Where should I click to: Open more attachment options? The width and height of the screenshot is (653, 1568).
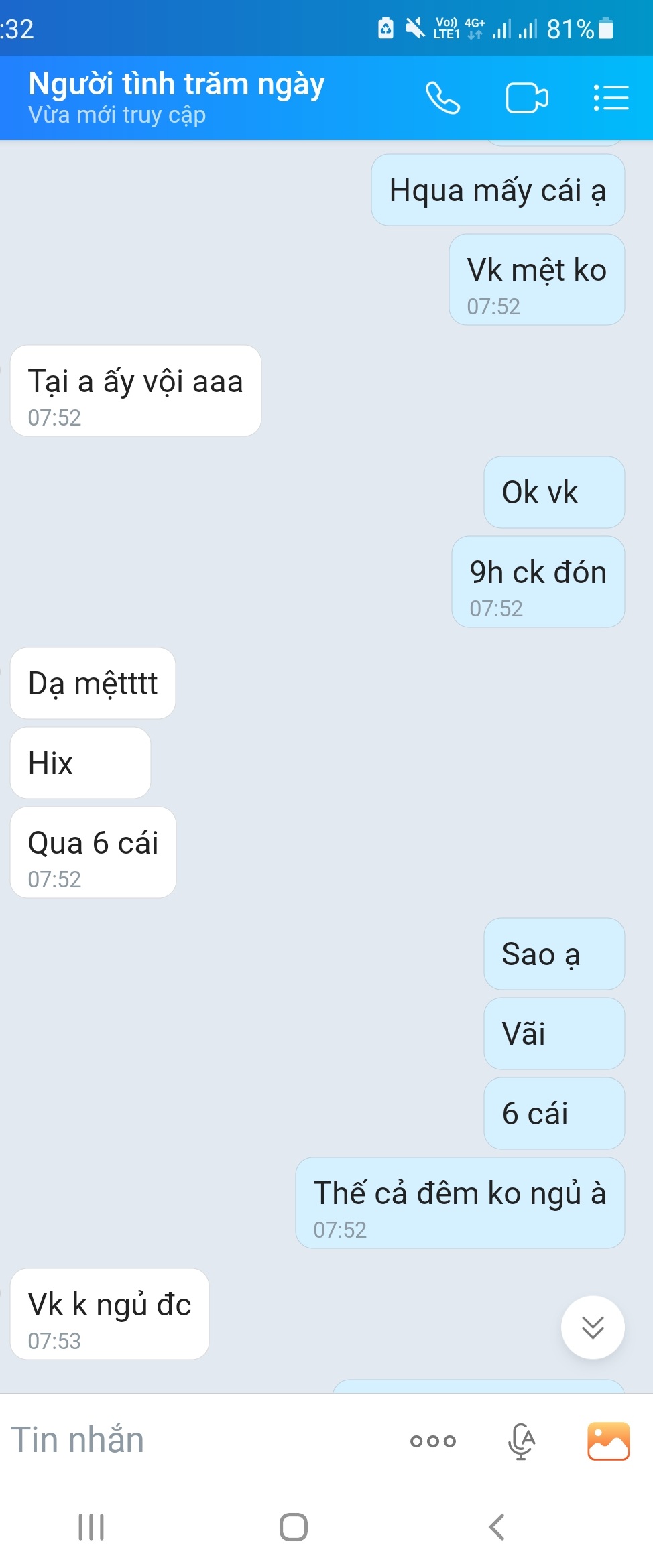click(x=433, y=1441)
